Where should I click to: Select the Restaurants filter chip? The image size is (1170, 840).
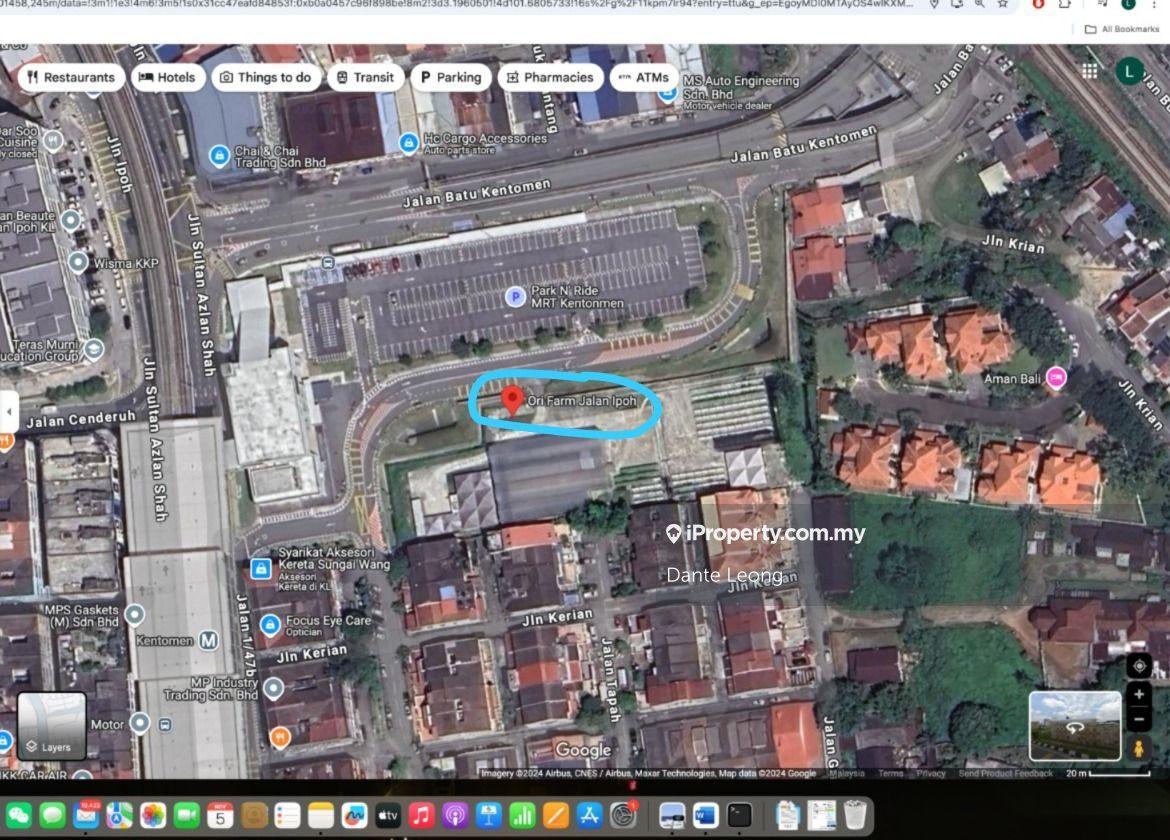[70, 77]
